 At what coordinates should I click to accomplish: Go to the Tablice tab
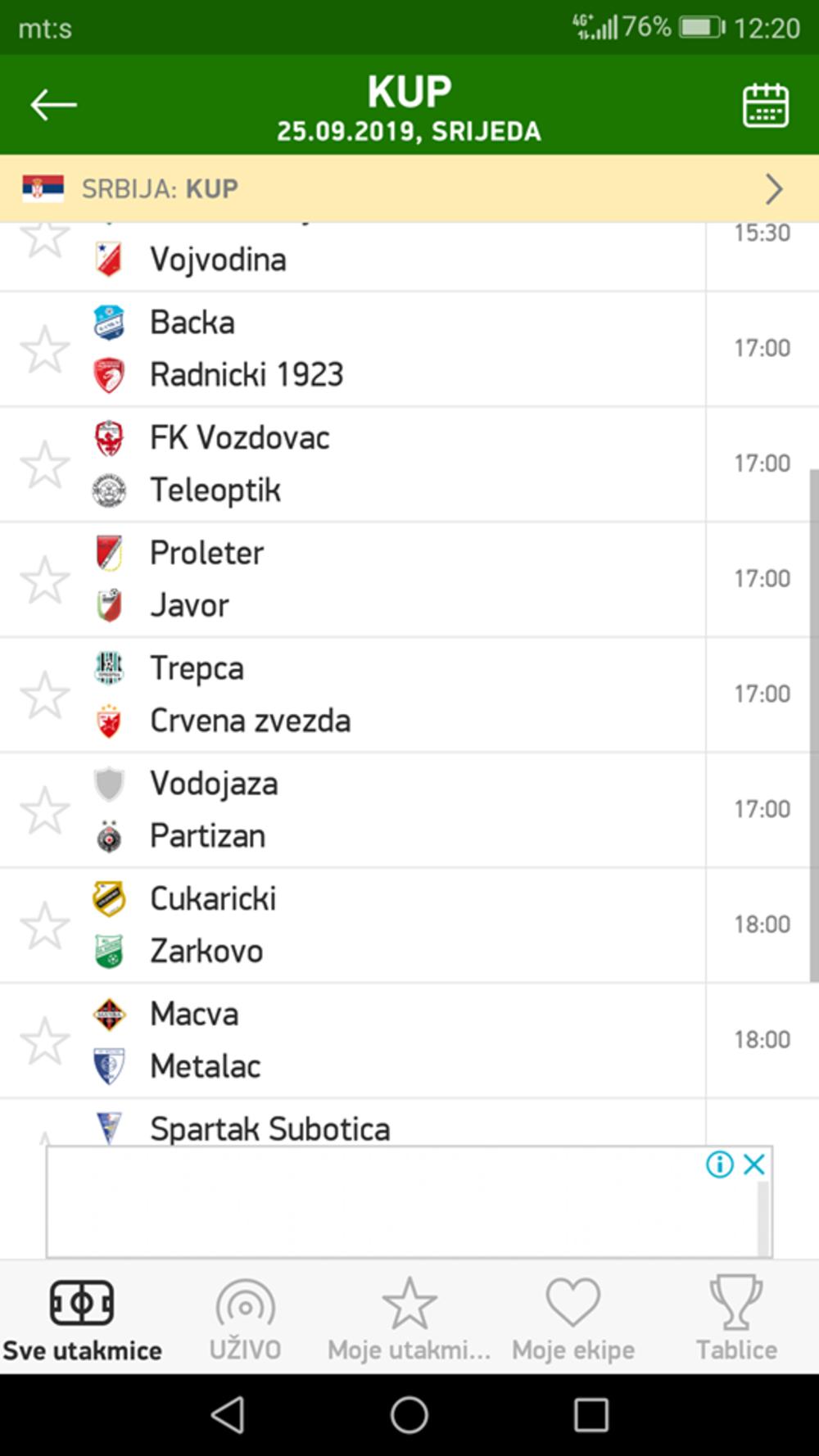(x=736, y=1318)
